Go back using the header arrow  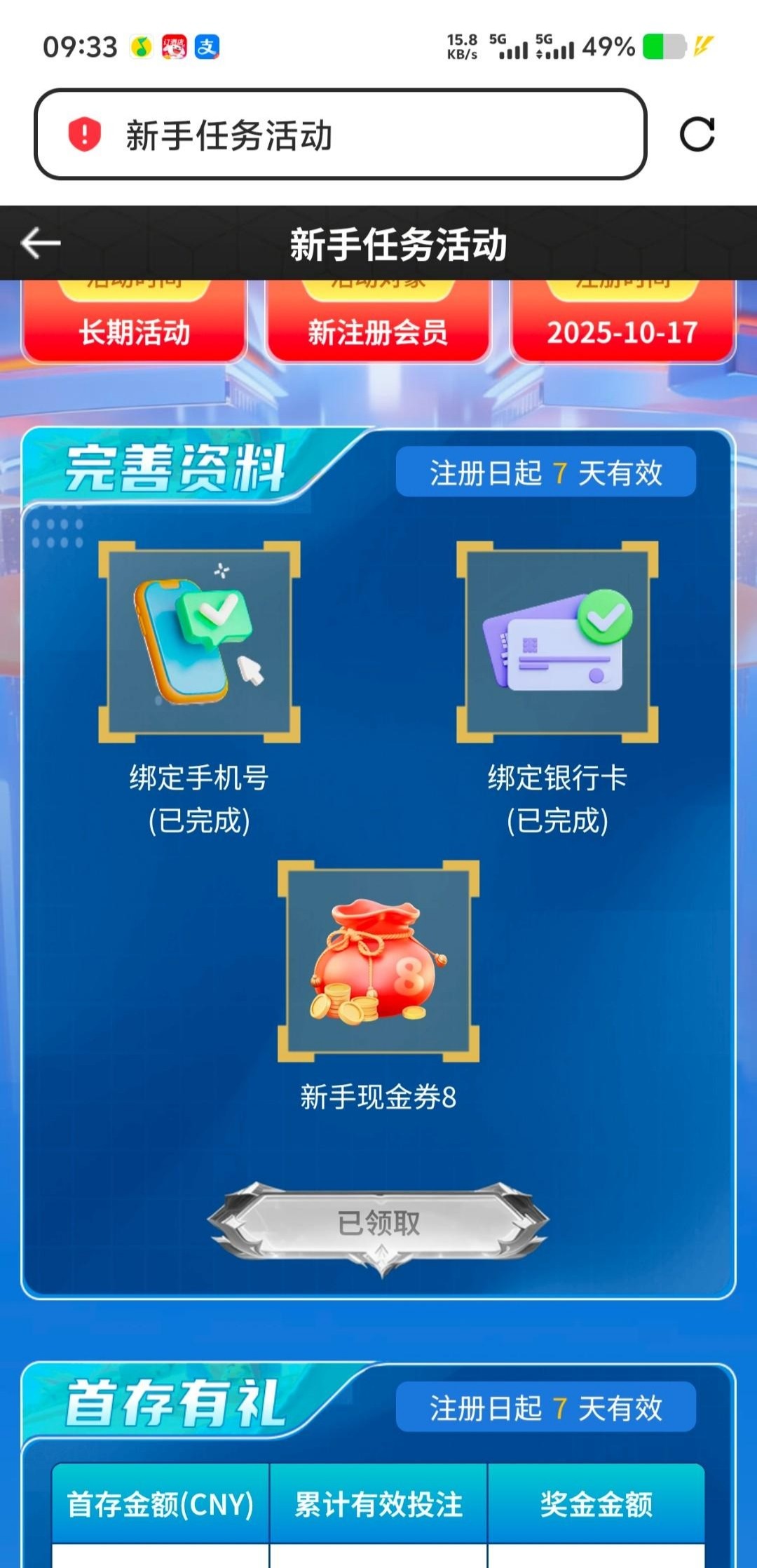[41, 243]
